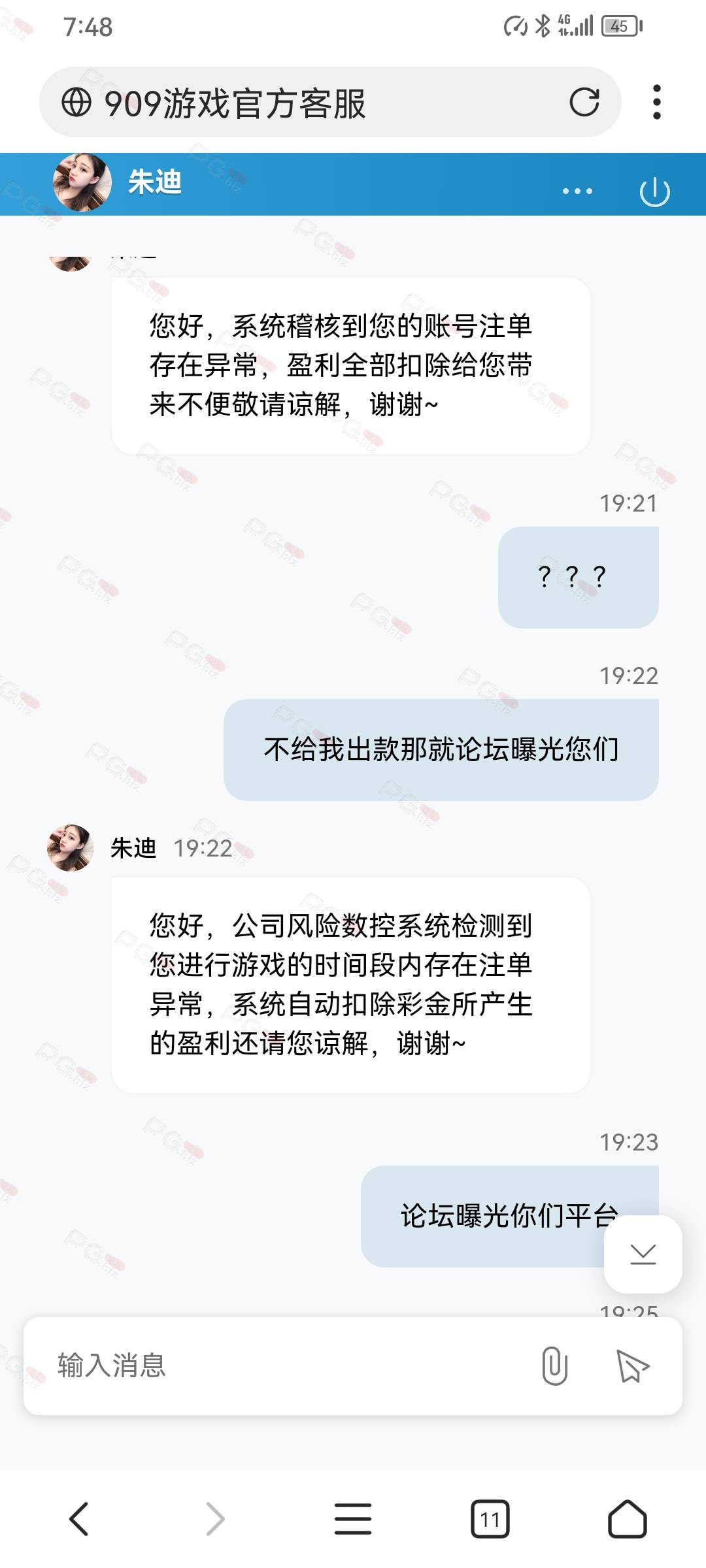The image size is (706, 1568).
Task: Open the browser's hamburger menu
Action: [x=353, y=1518]
